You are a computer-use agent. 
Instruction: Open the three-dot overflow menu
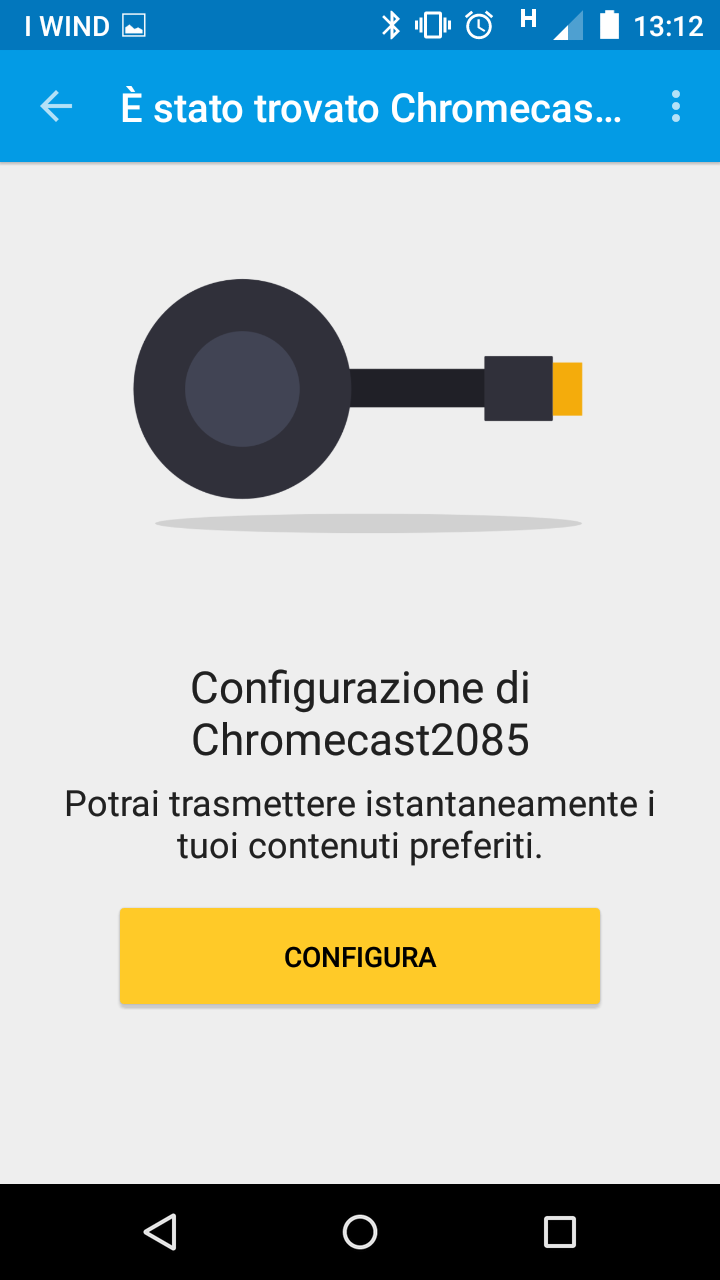676,106
